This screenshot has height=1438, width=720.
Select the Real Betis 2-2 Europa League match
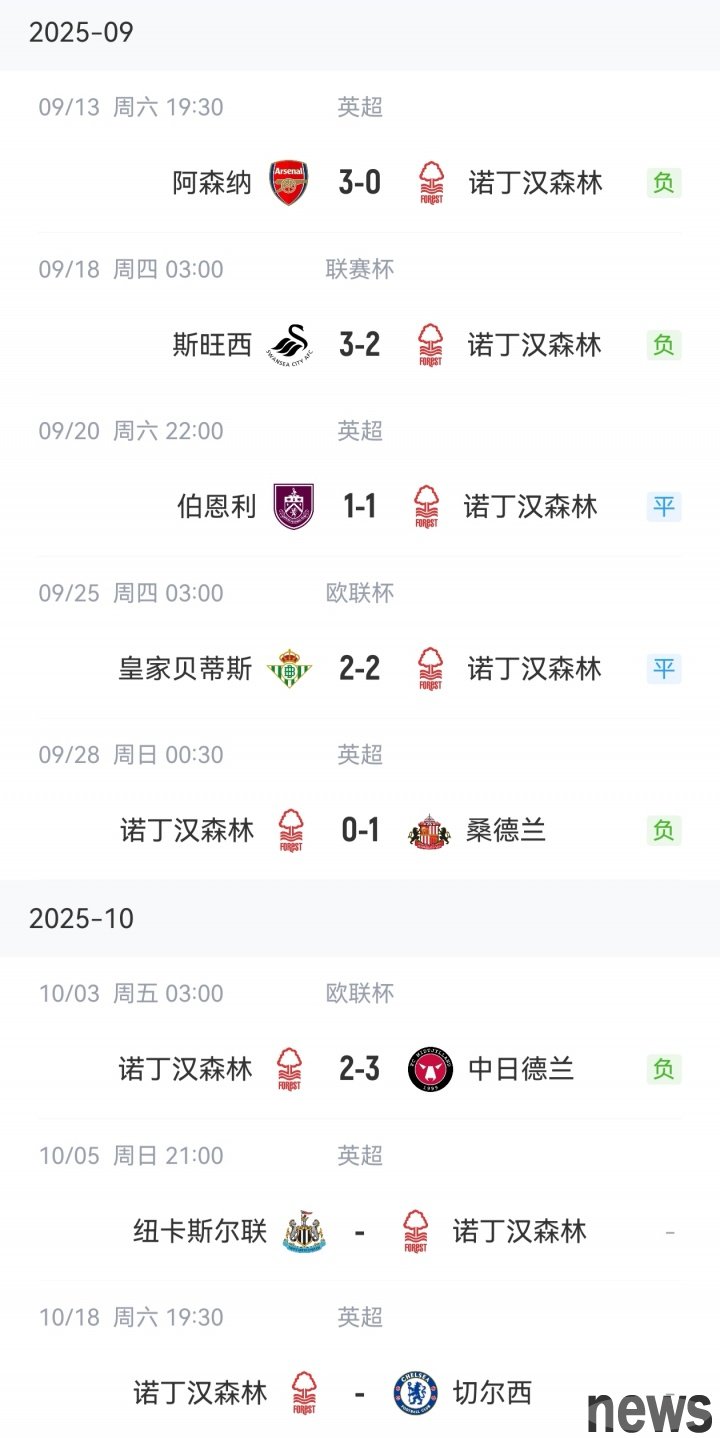pos(360,669)
